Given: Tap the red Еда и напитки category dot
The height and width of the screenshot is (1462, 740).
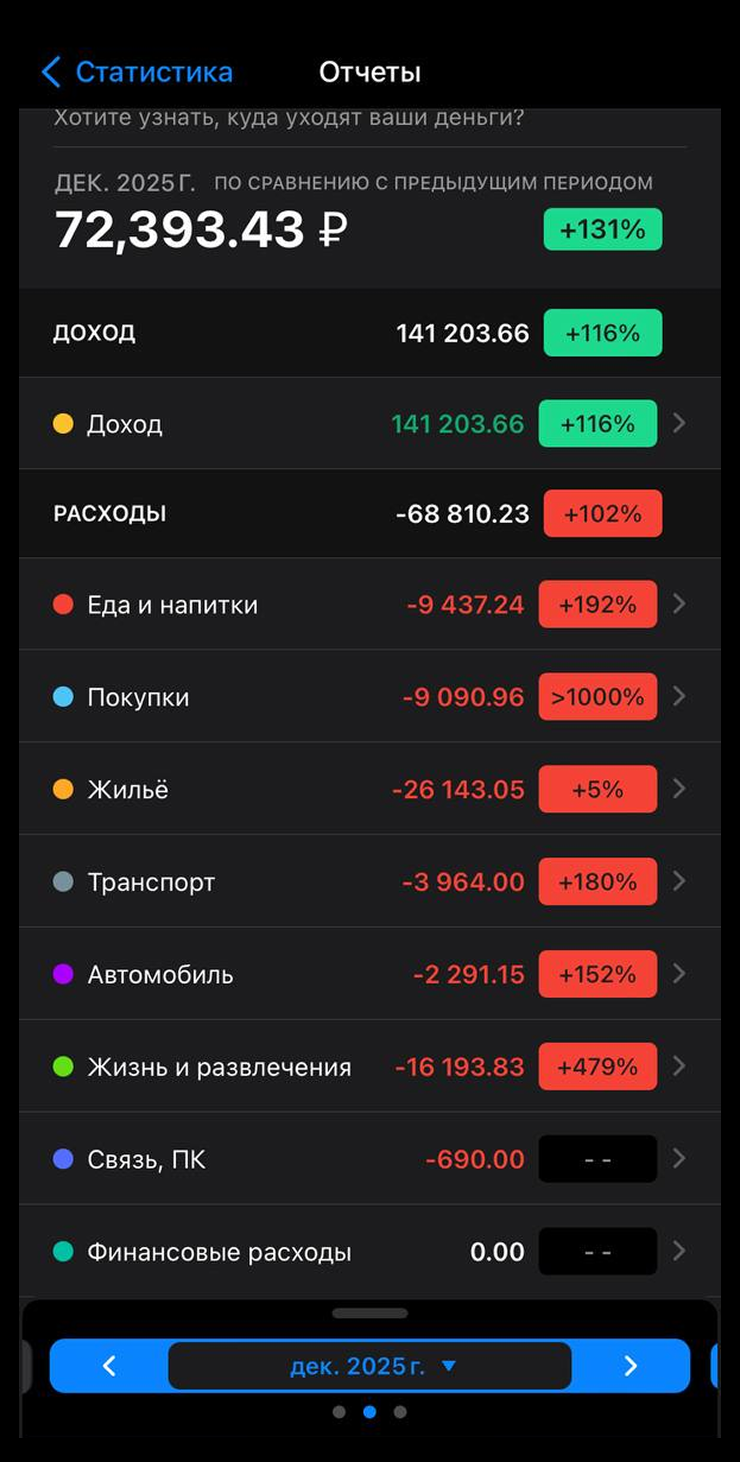Looking at the screenshot, I should [x=62, y=603].
